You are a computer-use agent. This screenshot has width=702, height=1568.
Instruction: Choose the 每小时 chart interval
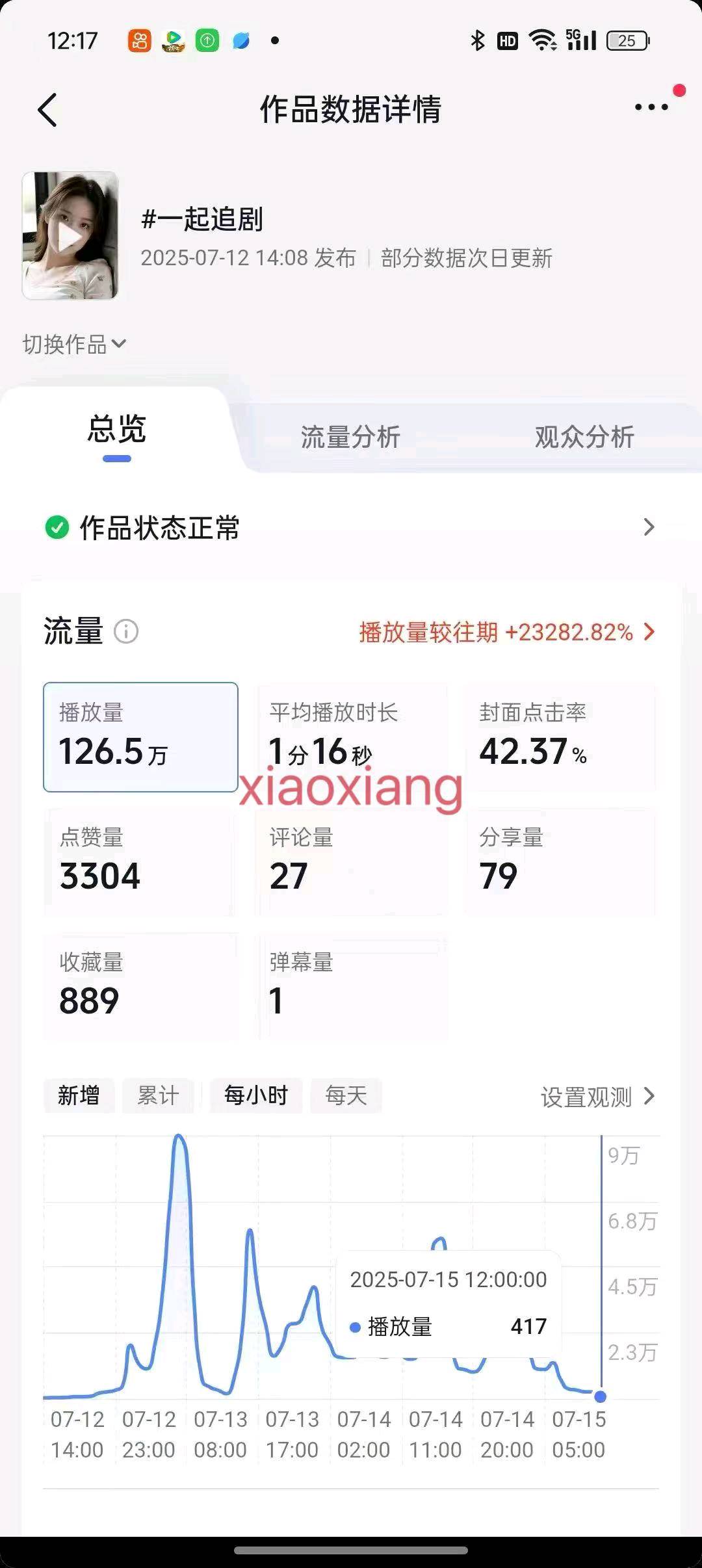pyautogui.click(x=255, y=1095)
